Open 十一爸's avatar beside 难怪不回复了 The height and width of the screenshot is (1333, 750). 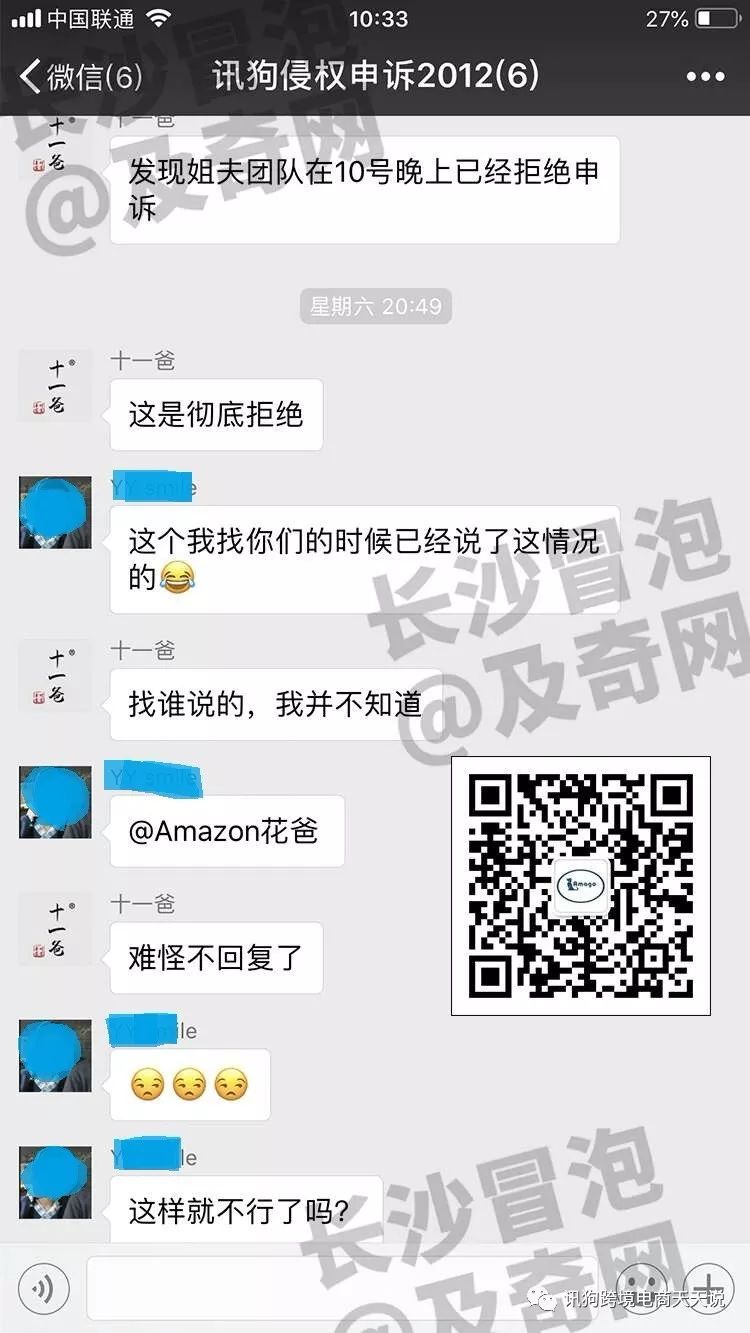coord(55,929)
